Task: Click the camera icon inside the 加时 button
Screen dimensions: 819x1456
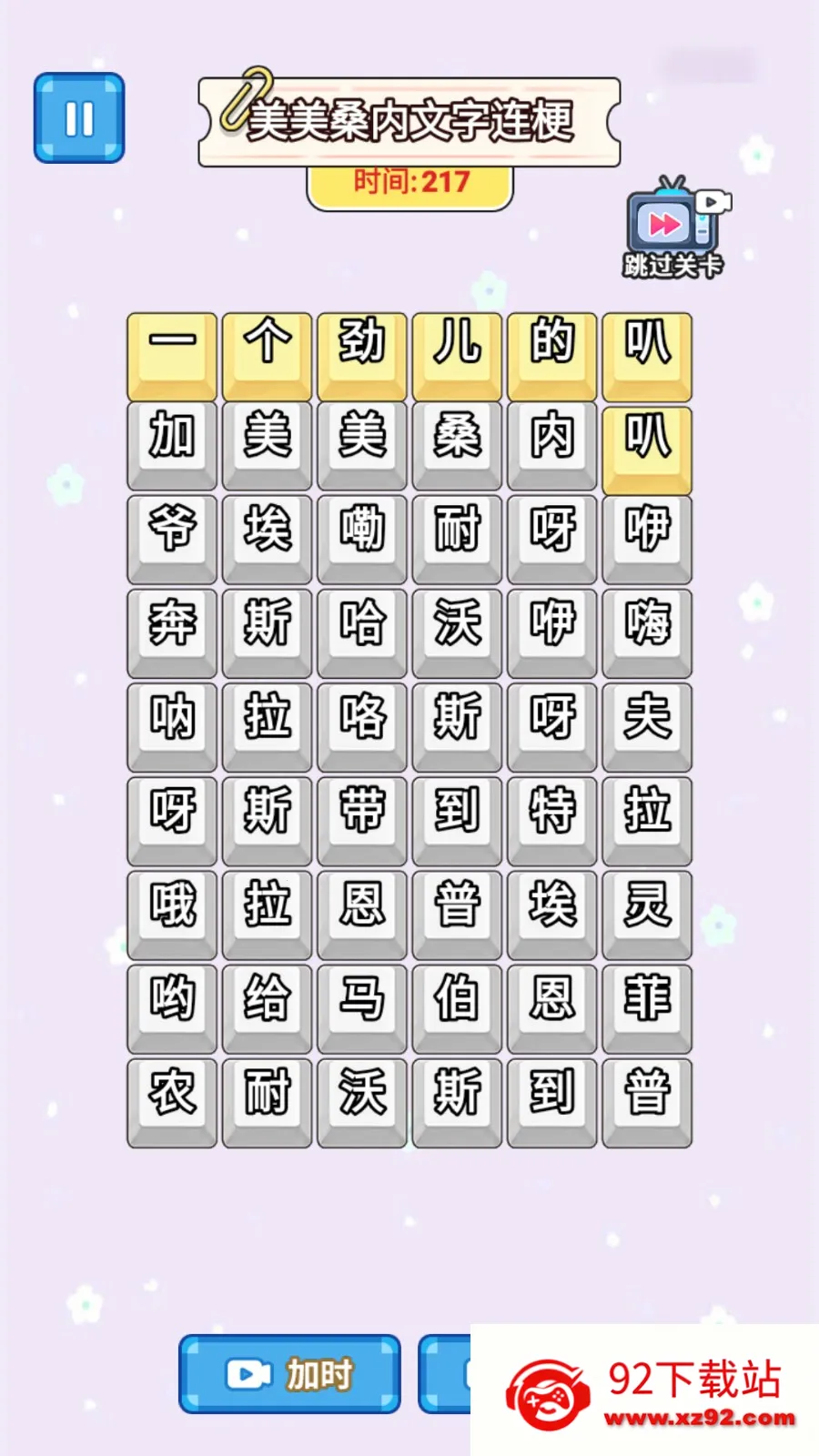Action: [x=246, y=1374]
